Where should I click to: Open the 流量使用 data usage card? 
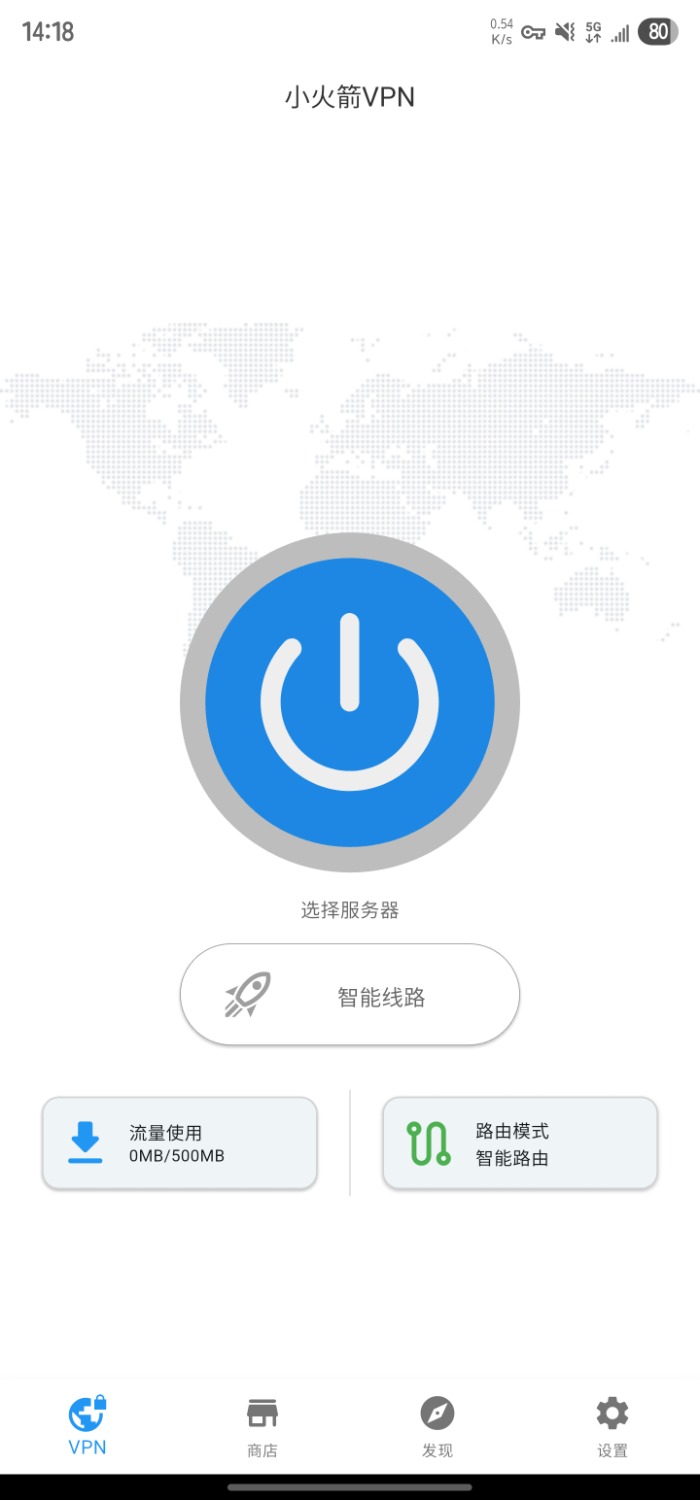click(179, 1143)
